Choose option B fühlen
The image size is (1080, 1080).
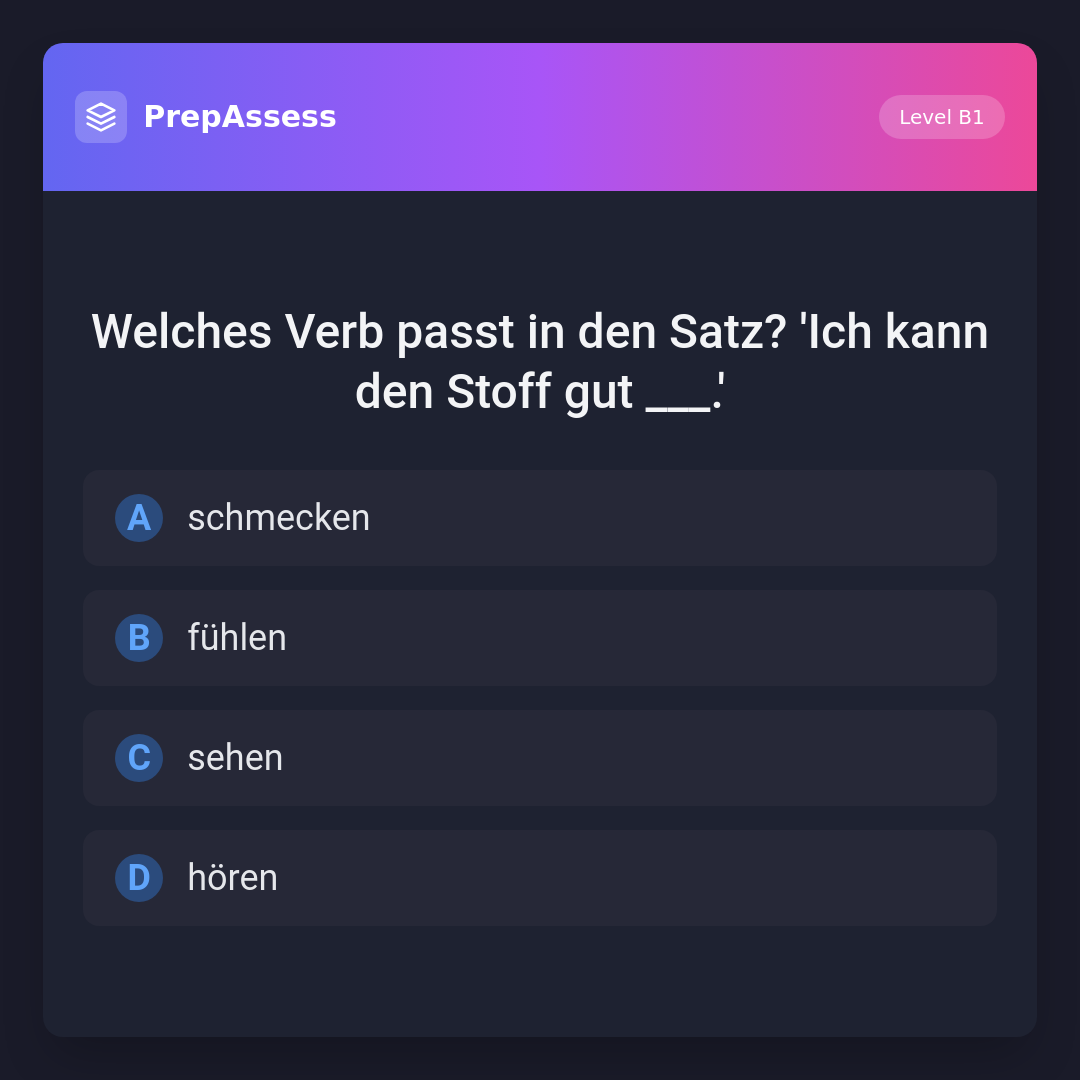(540, 638)
